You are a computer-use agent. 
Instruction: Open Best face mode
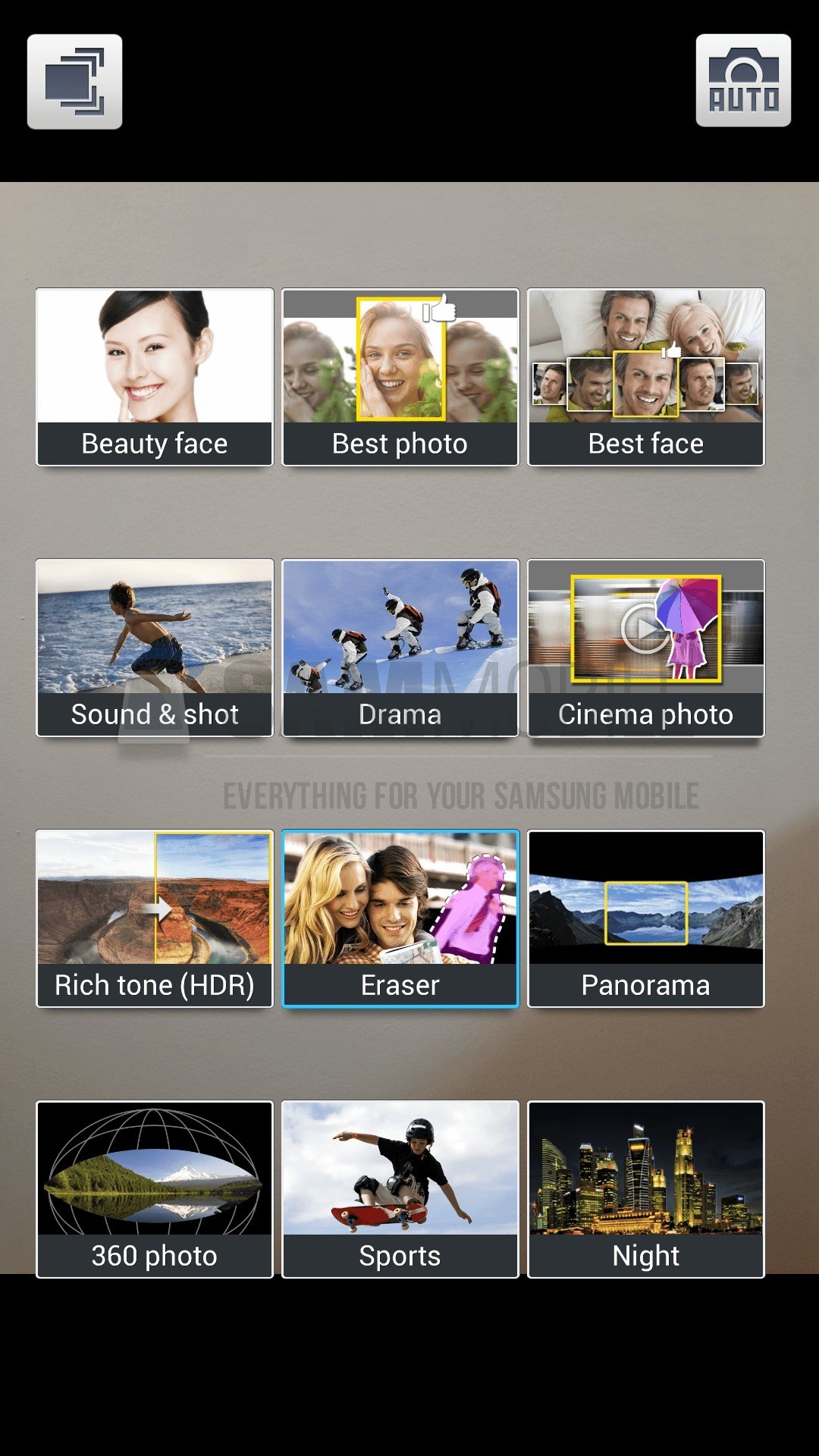[646, 377]
